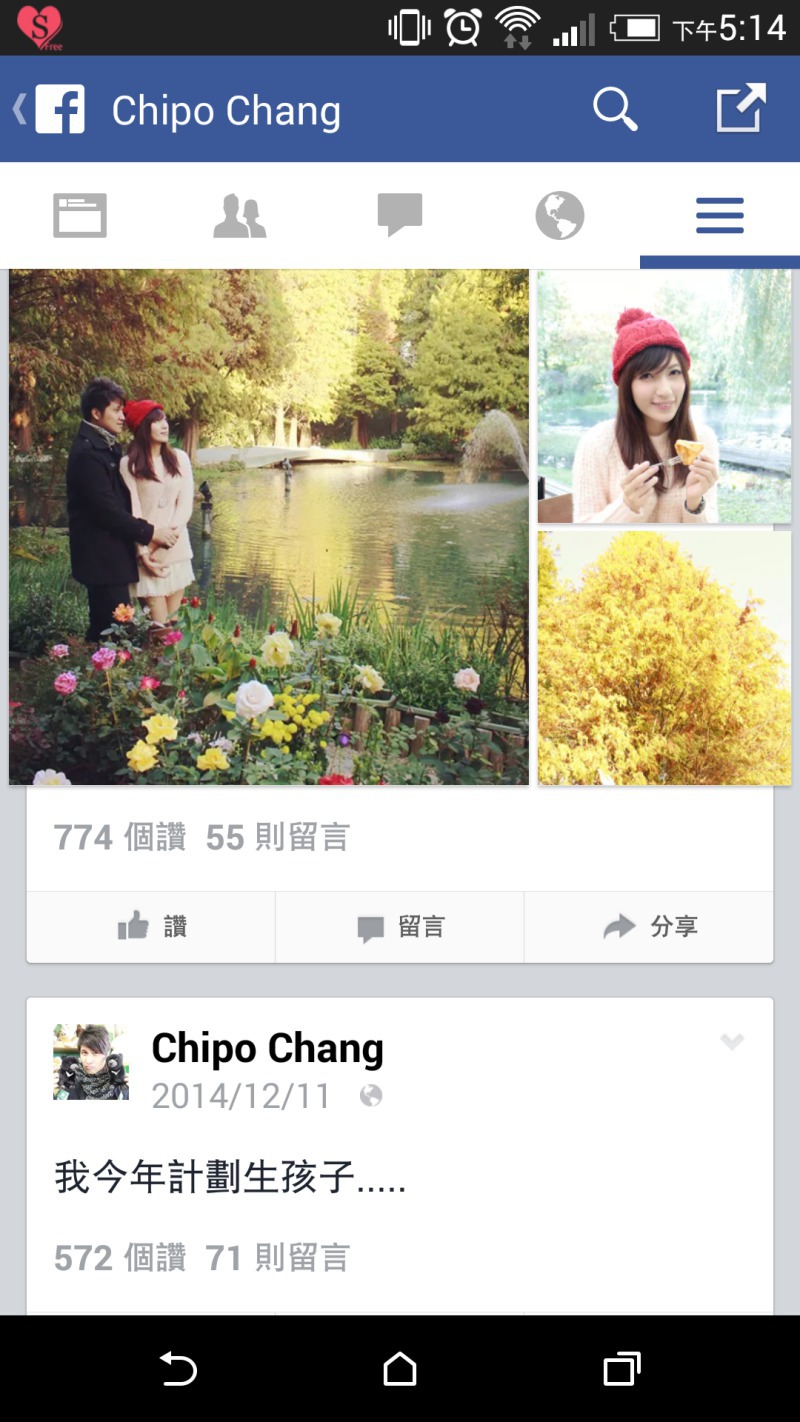This screenshot has width=800, height=1422.
Task: Go to the Android home screen
Action: pyautogui.click(x=400, y=1368)
